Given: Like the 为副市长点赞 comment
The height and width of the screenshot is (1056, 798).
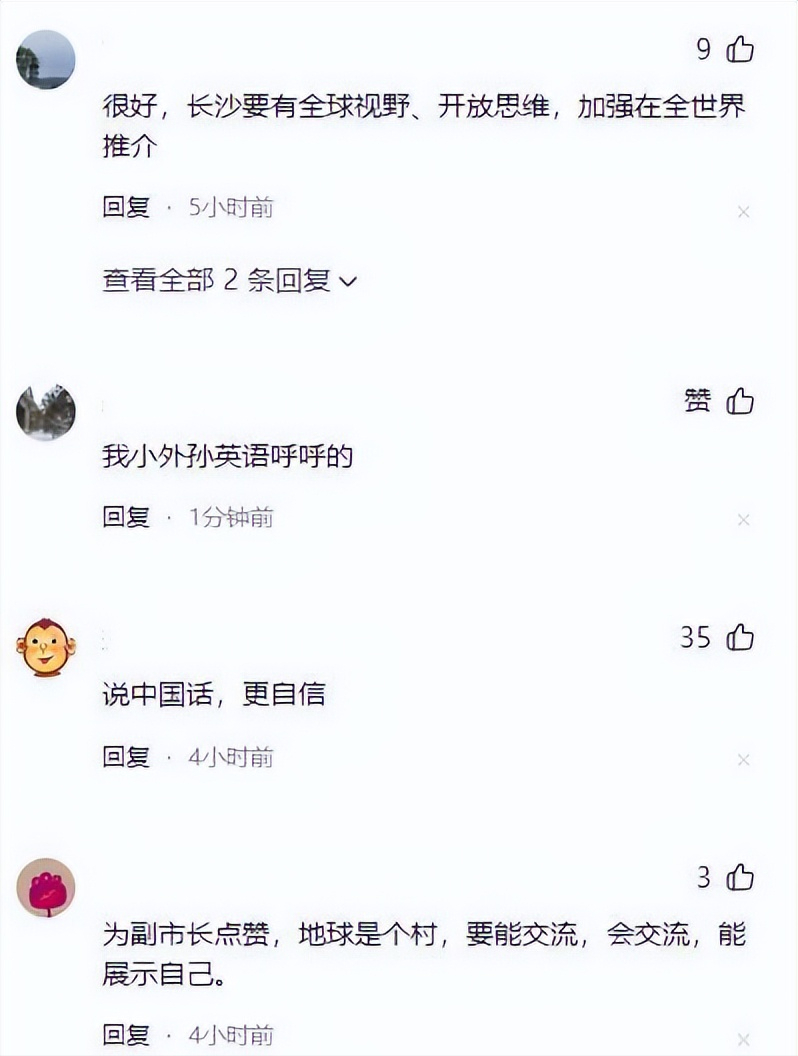Looking at the screenshot, I should point(740,877).
